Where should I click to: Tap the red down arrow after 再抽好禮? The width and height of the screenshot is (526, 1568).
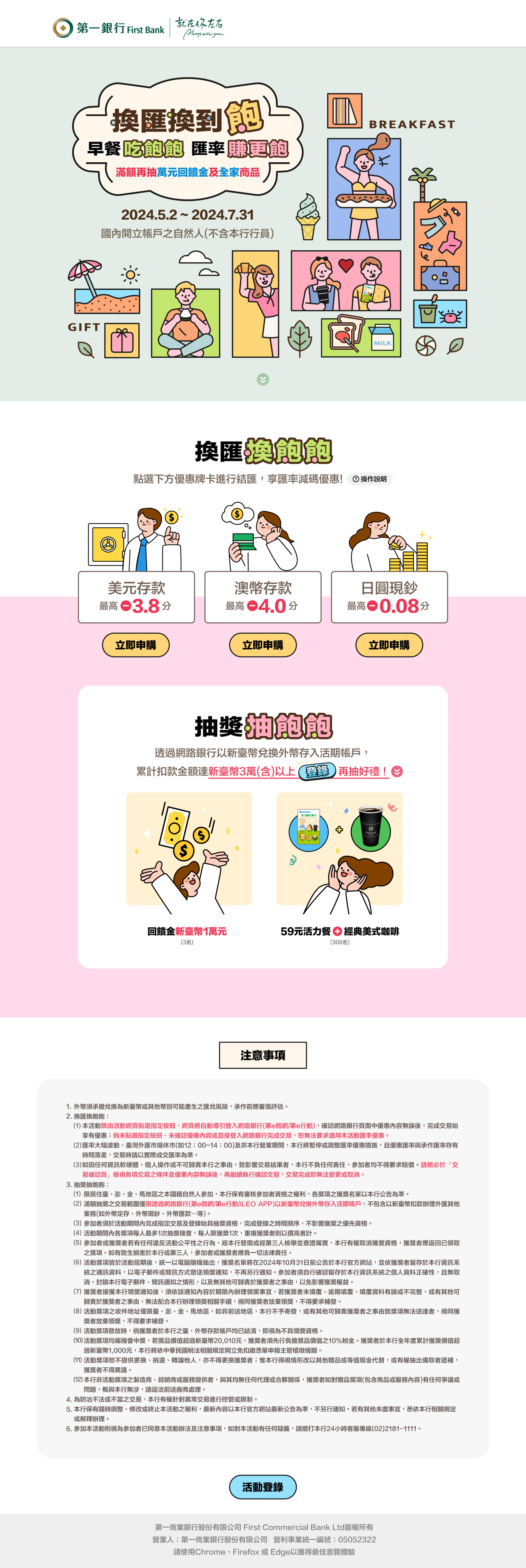click(x=397, y=771)
